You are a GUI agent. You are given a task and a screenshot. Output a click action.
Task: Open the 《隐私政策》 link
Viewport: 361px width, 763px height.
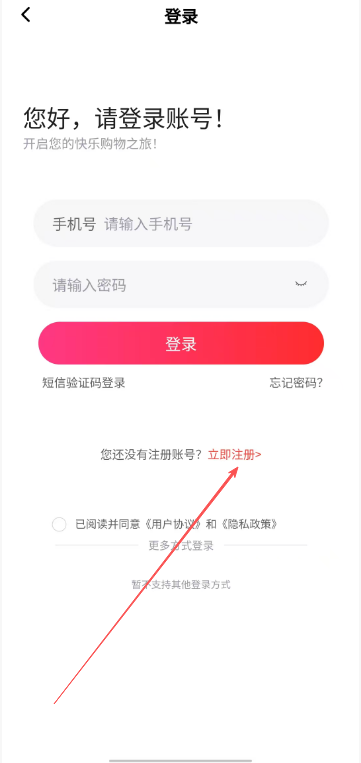(x=248, y=525)
